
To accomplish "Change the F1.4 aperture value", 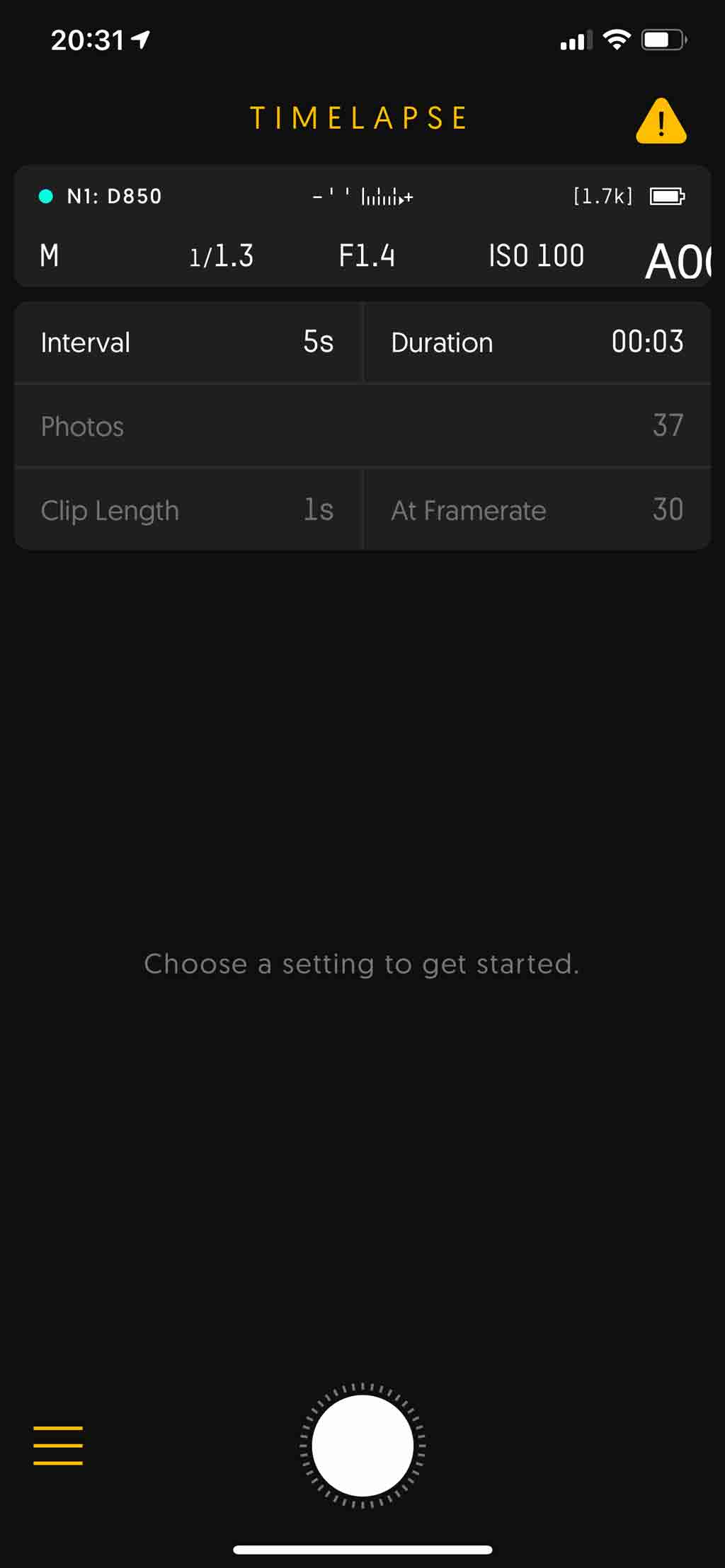I will [x=367, y=256].
